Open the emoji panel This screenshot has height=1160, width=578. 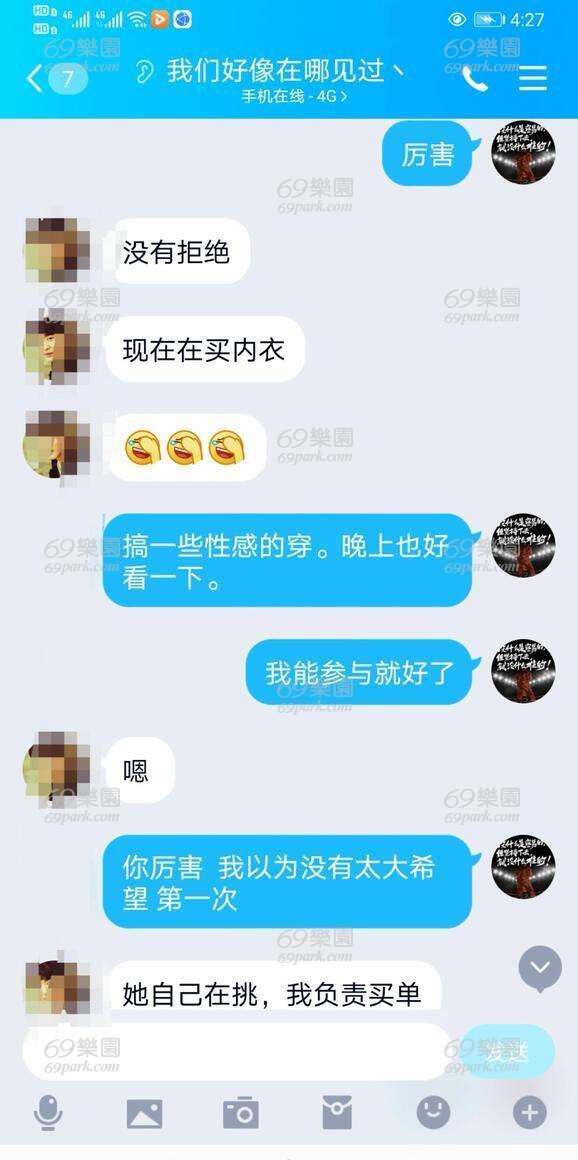click(433, 1112)
